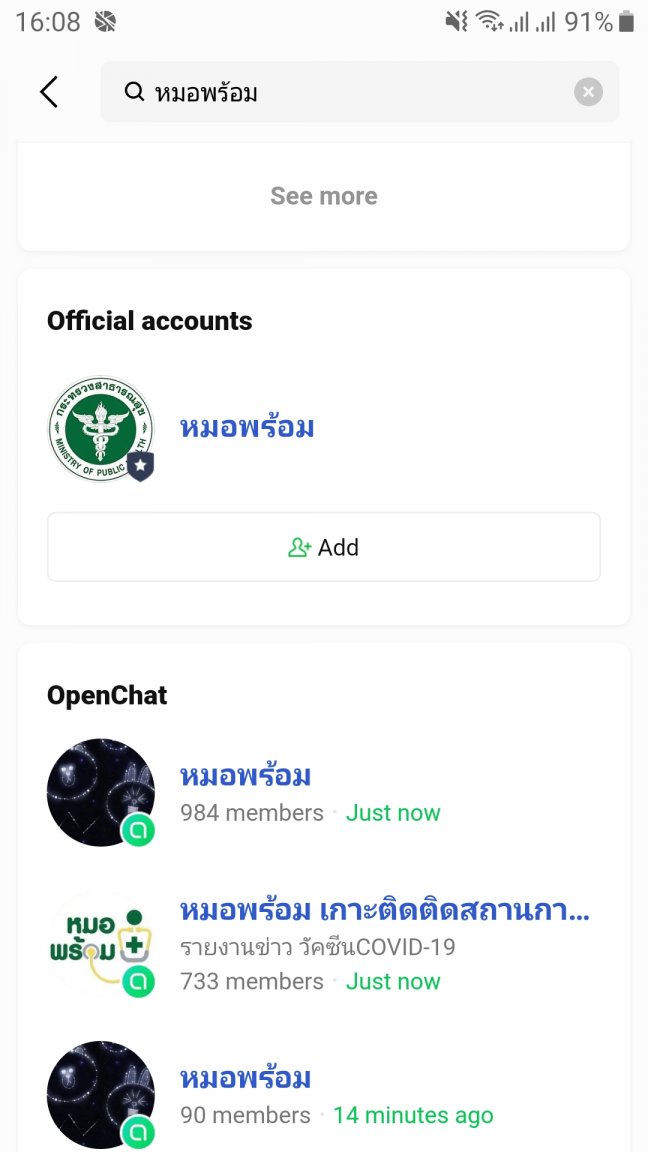The image size is (648, 1152).
Task: Add the หมอพร้อม official account
Action: click(324, 547)
